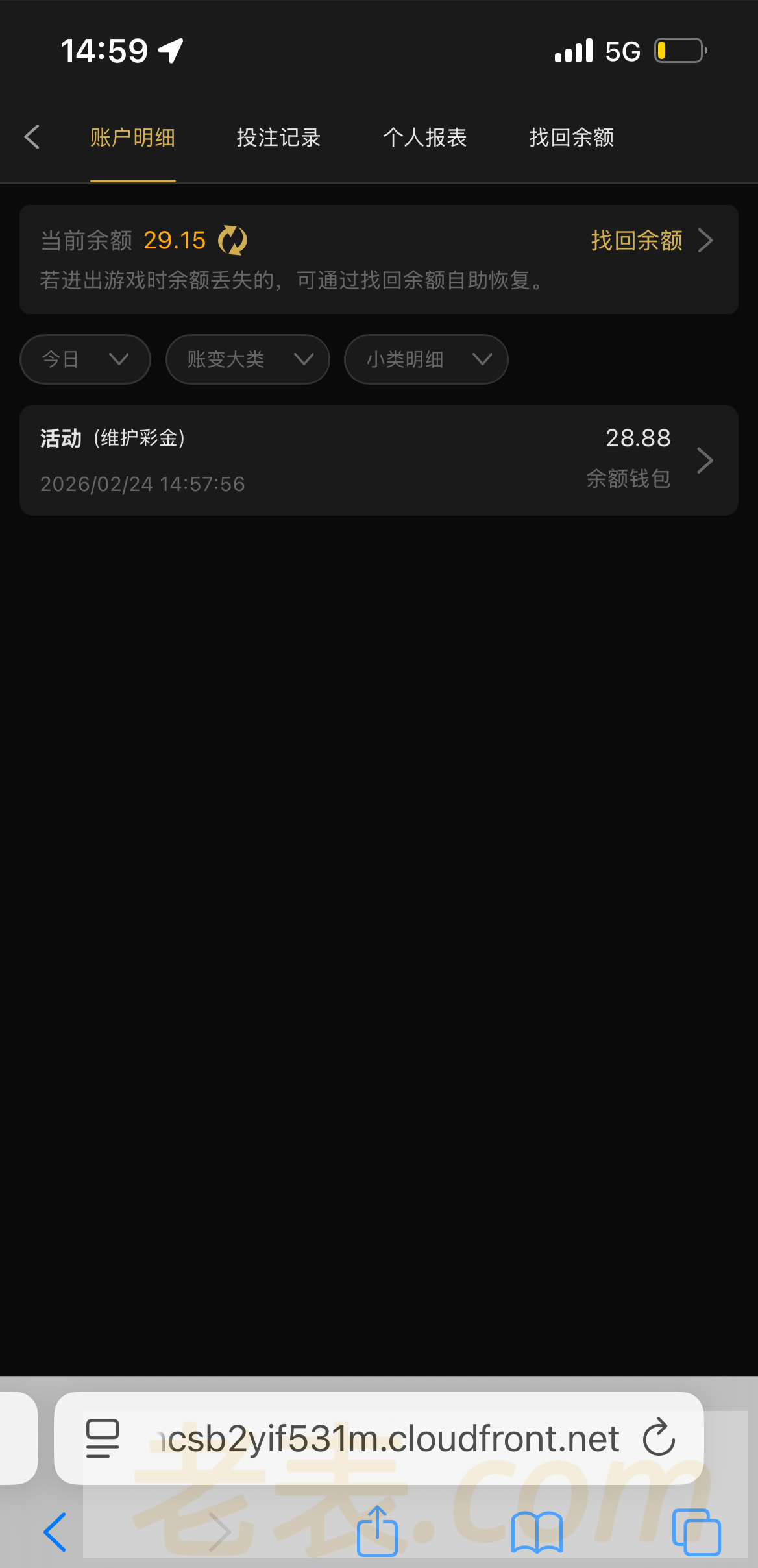Open the 账变大类 dropdown
The height and width of the screenshot is (1568, 758).
pyautogui.click(x=247, y=359)
